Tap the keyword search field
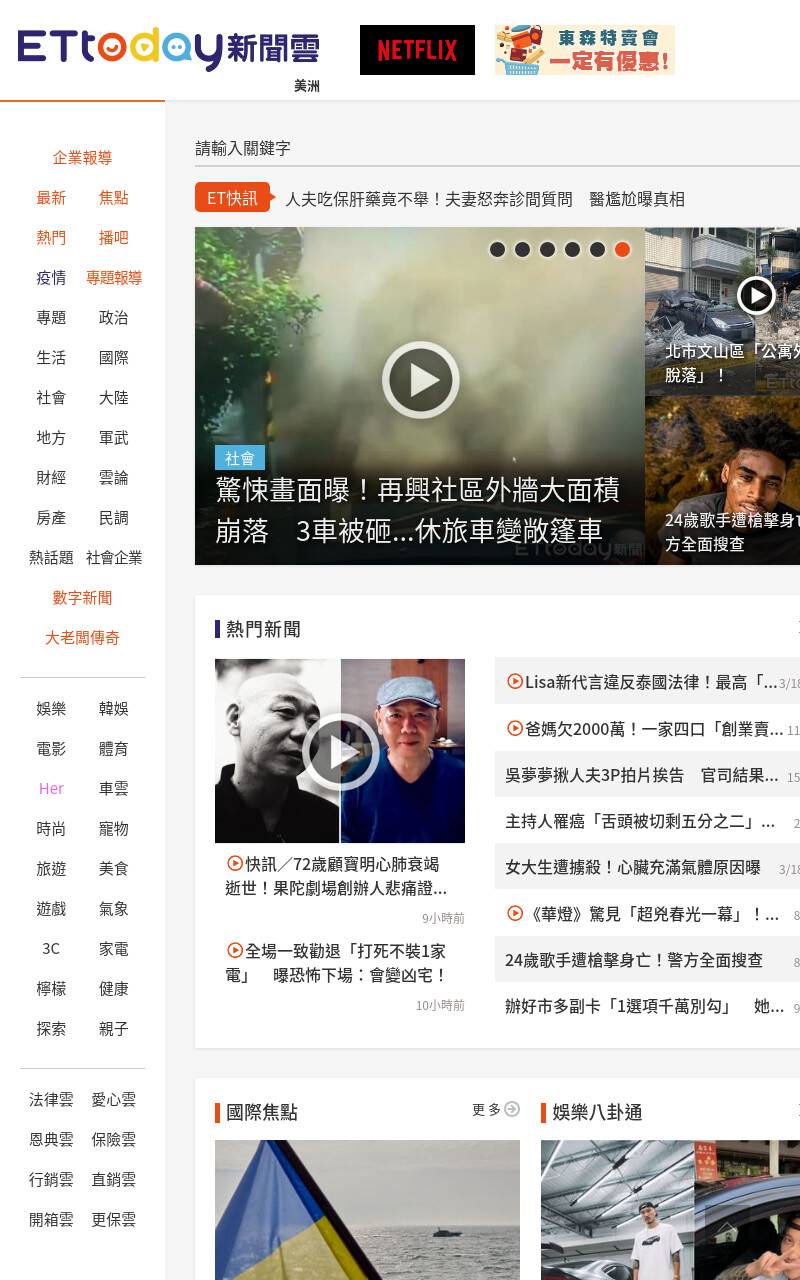 pos(497,148)
